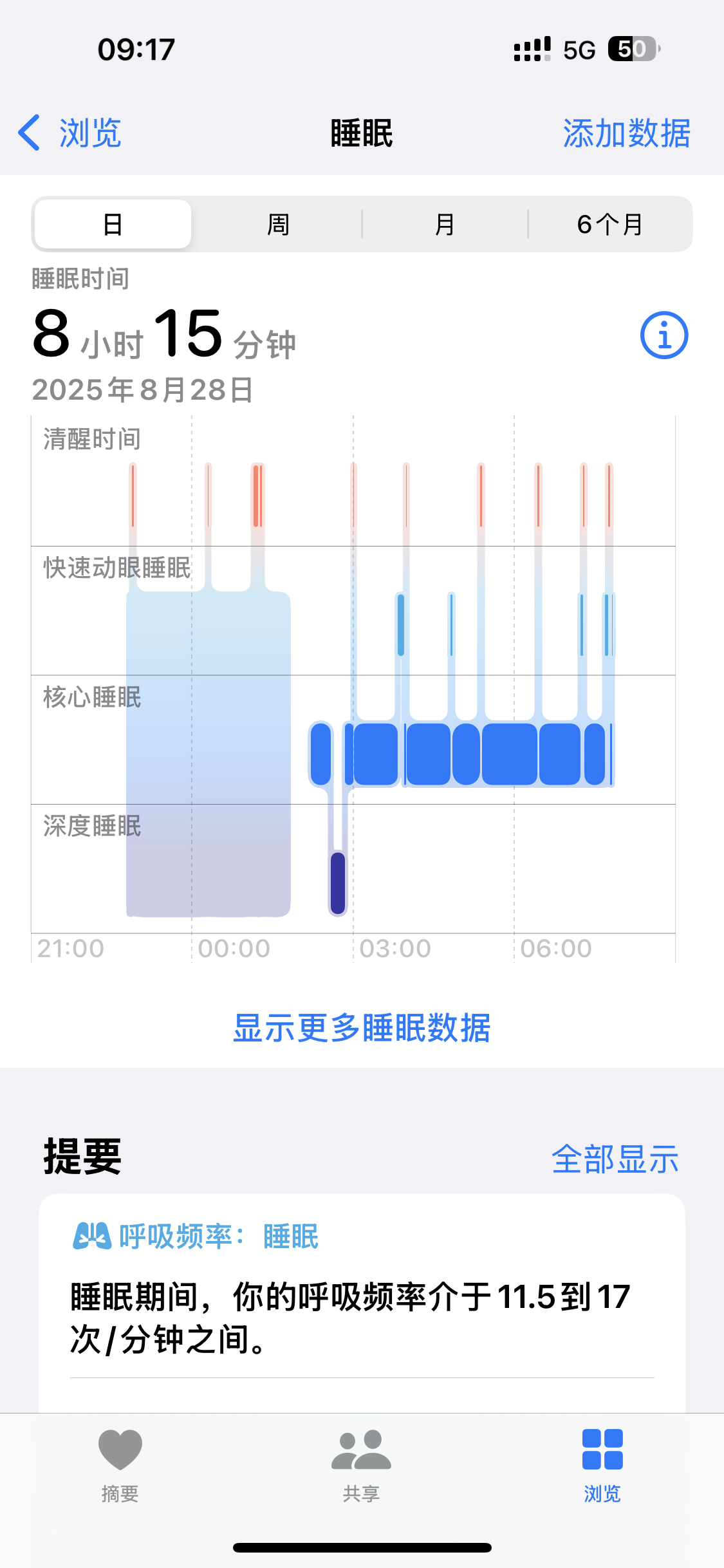The width and height of the screenshot is (724, 1568).
Task: Switch to the 摘要 tab
Action: pos(120,1466)
